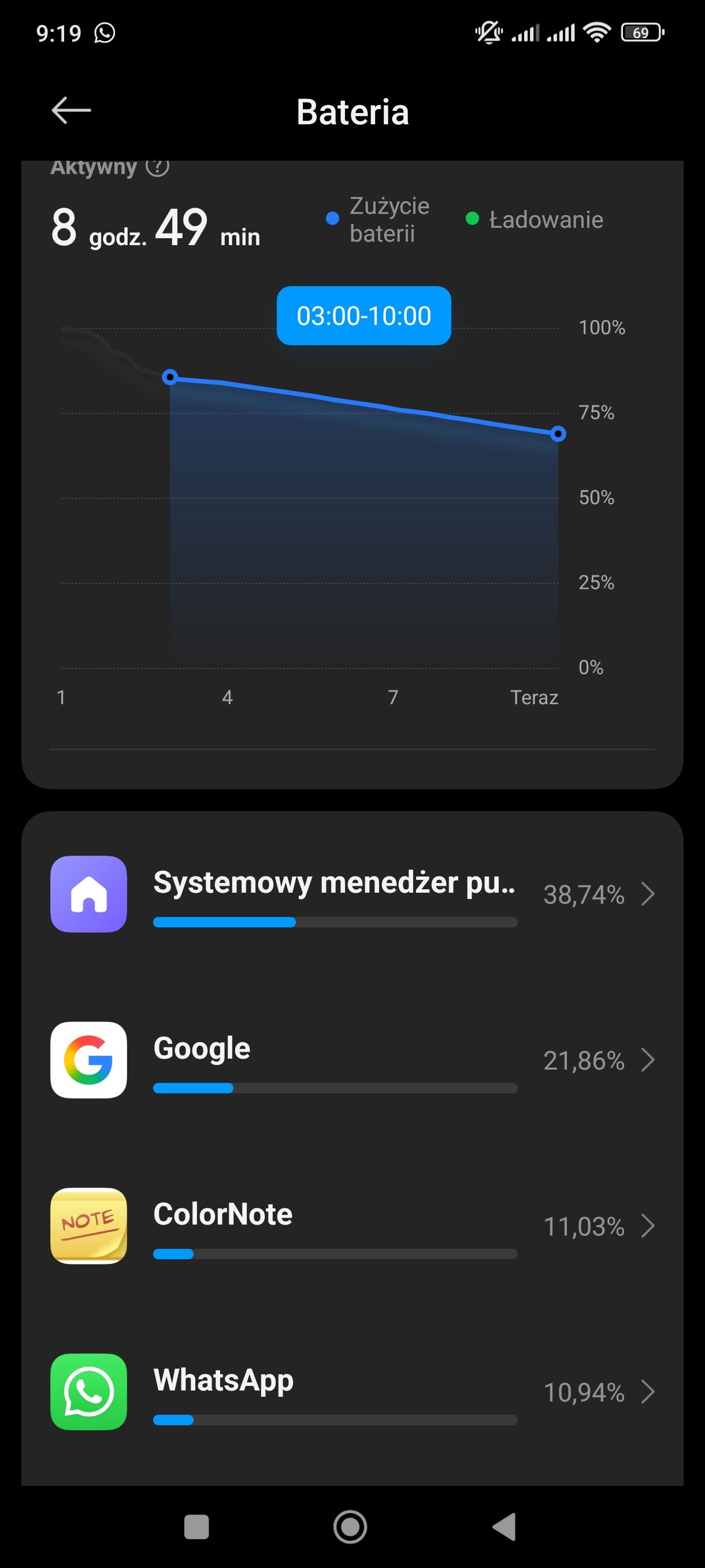Tap the system home button

click(x=350, y=1526)
